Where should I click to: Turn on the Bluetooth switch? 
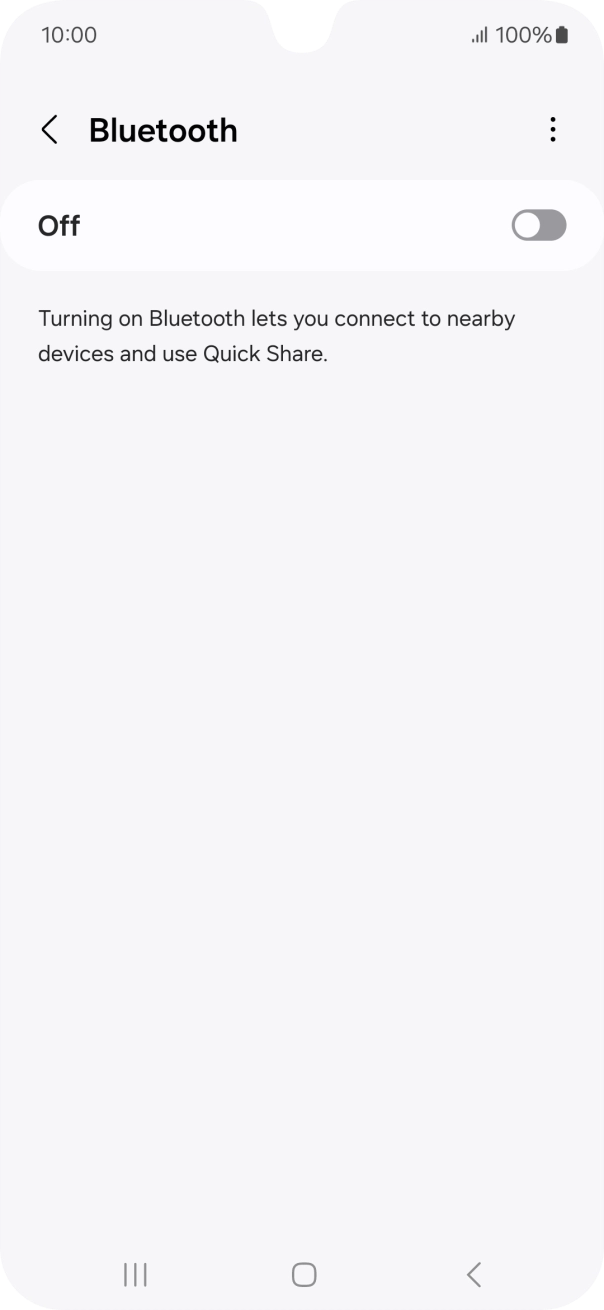[538, 226]
